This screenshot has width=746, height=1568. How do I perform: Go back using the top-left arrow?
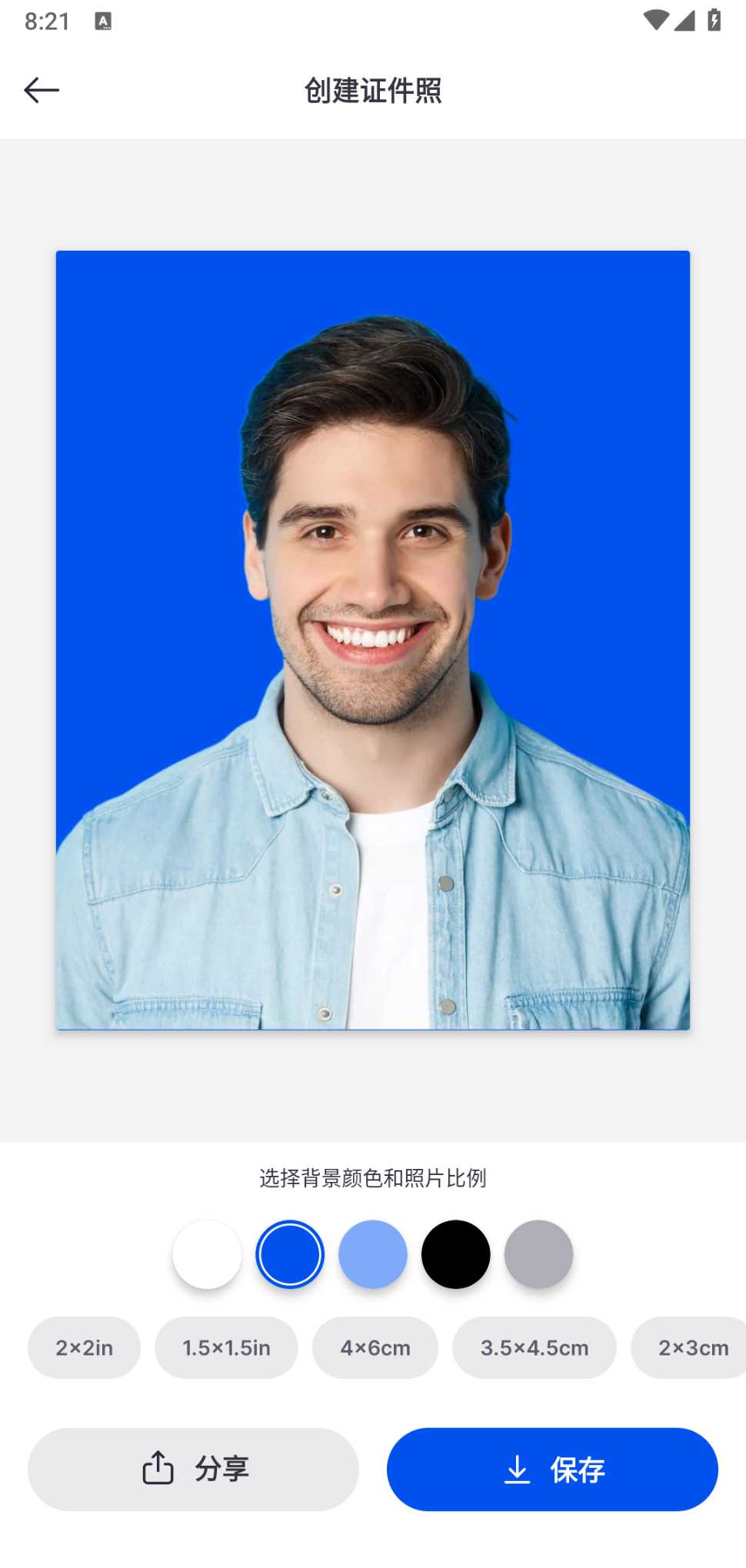42,90
